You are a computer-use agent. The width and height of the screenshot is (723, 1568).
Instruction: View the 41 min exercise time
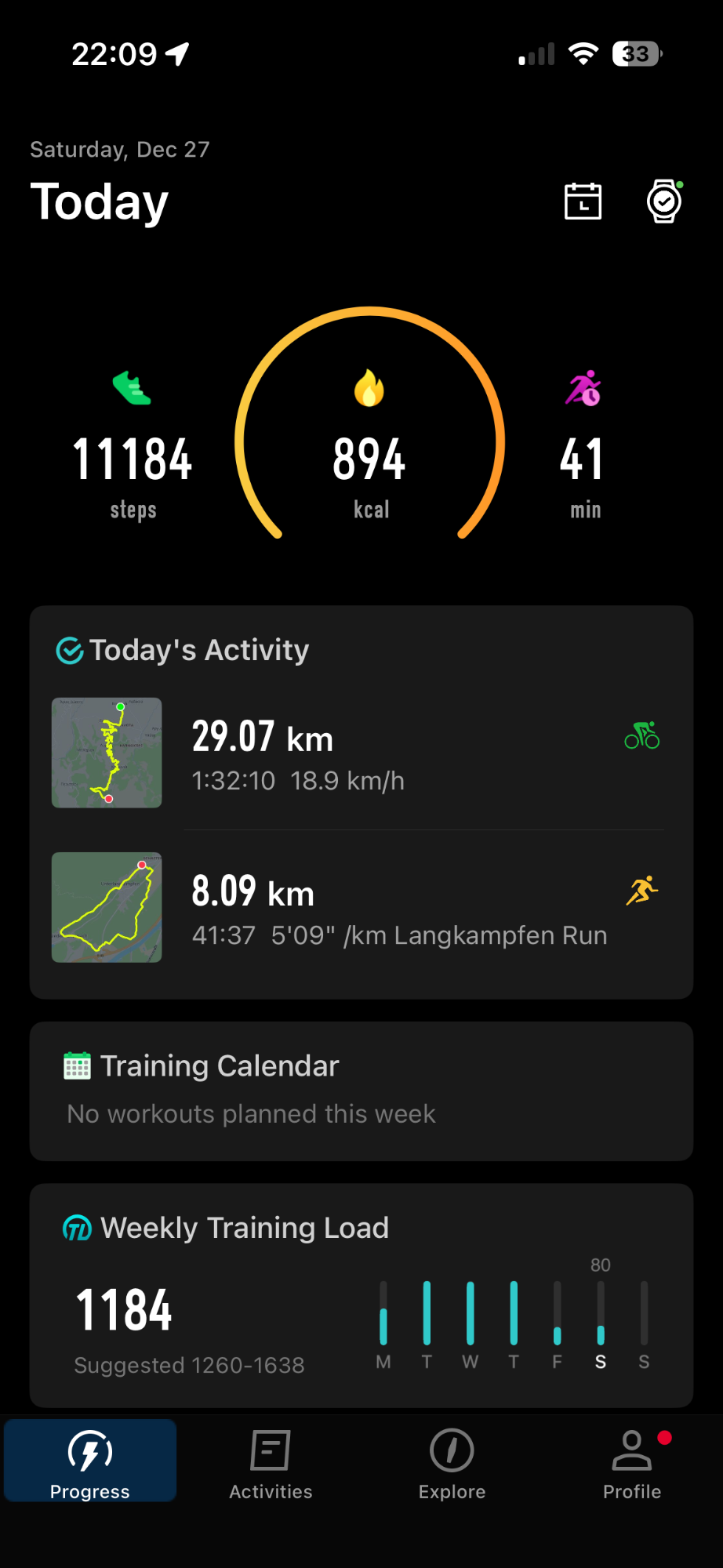[x=583, y=460]
